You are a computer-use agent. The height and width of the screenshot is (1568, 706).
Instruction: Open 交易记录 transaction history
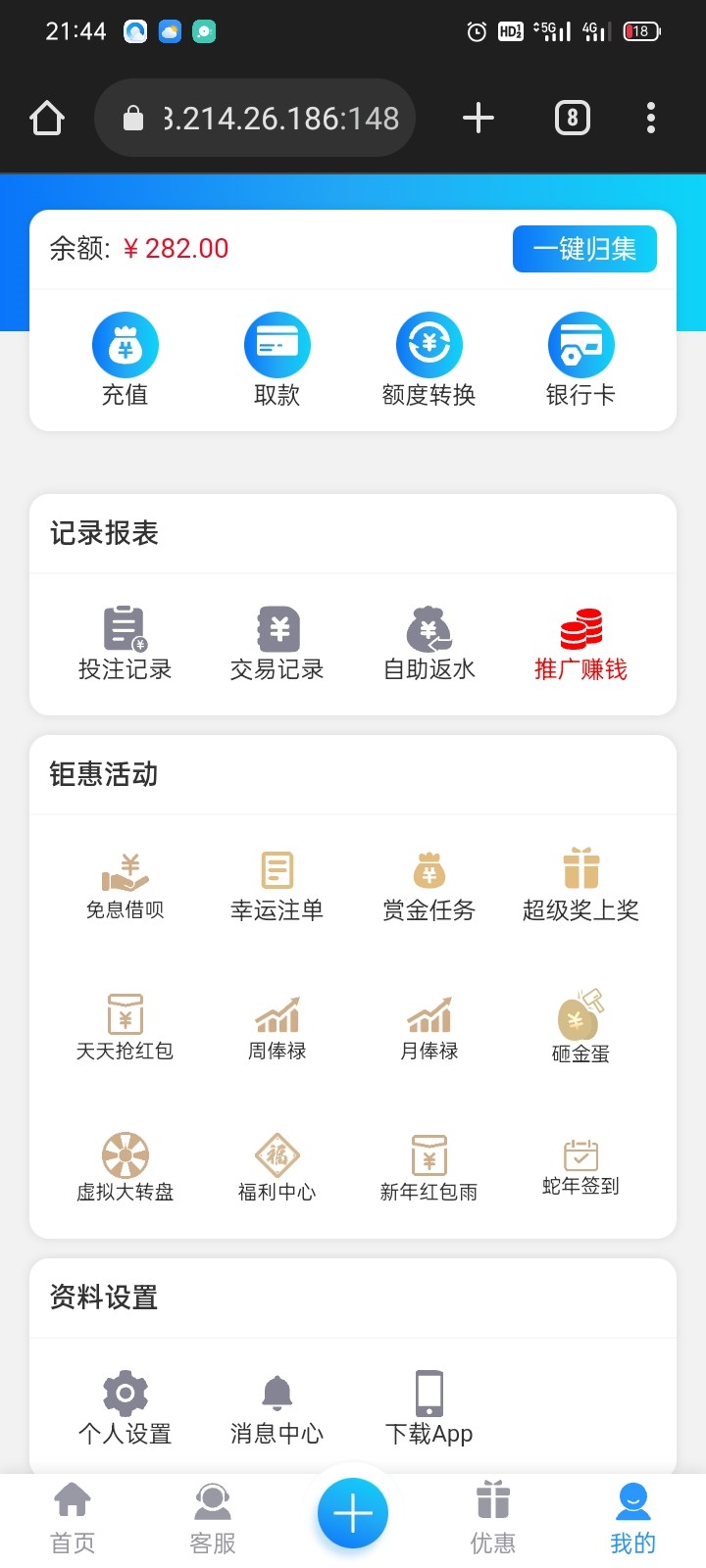[x=277, y=643]
